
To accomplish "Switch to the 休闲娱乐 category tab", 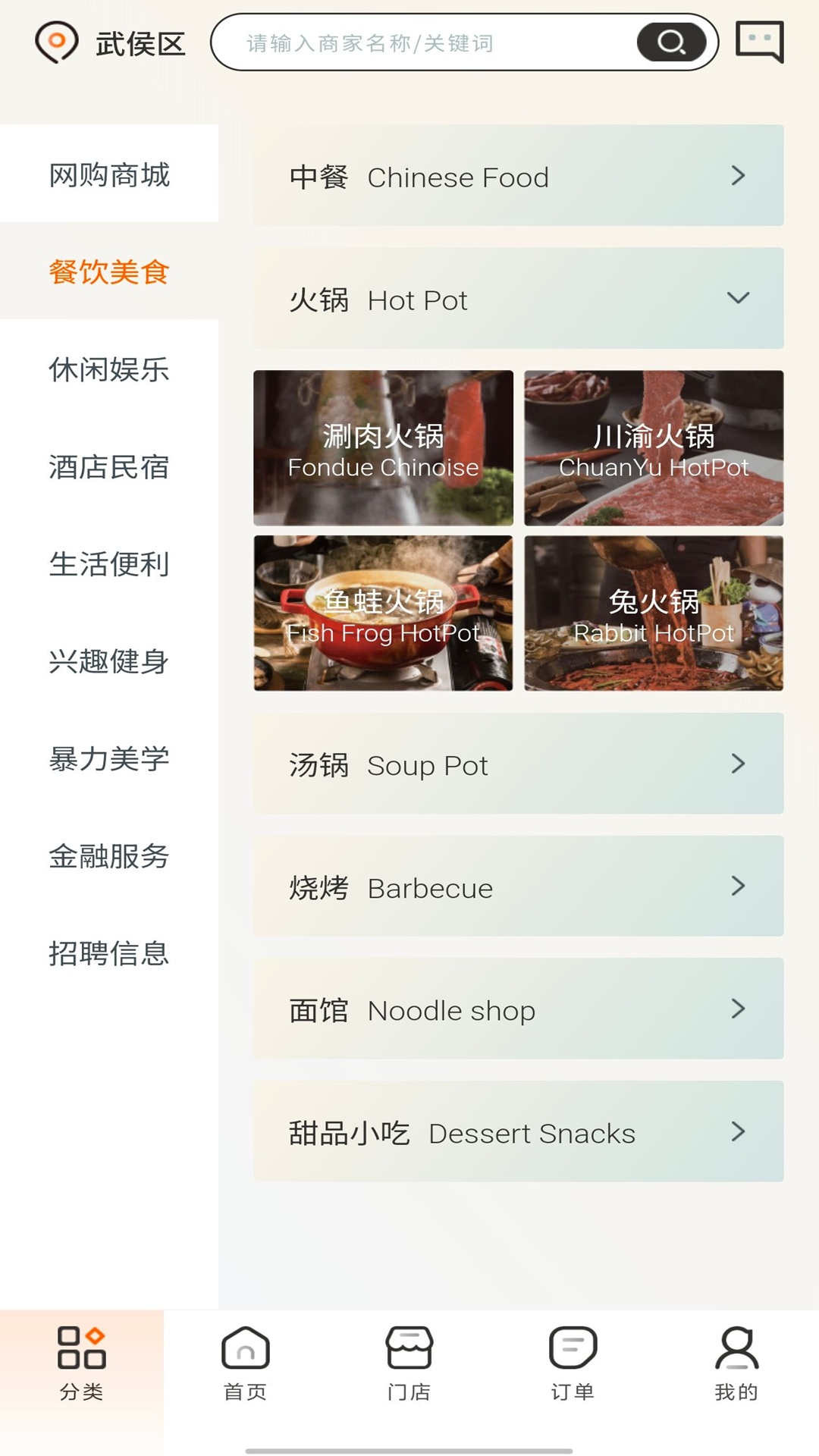I will pyautogui.click(x=108, y=371).
